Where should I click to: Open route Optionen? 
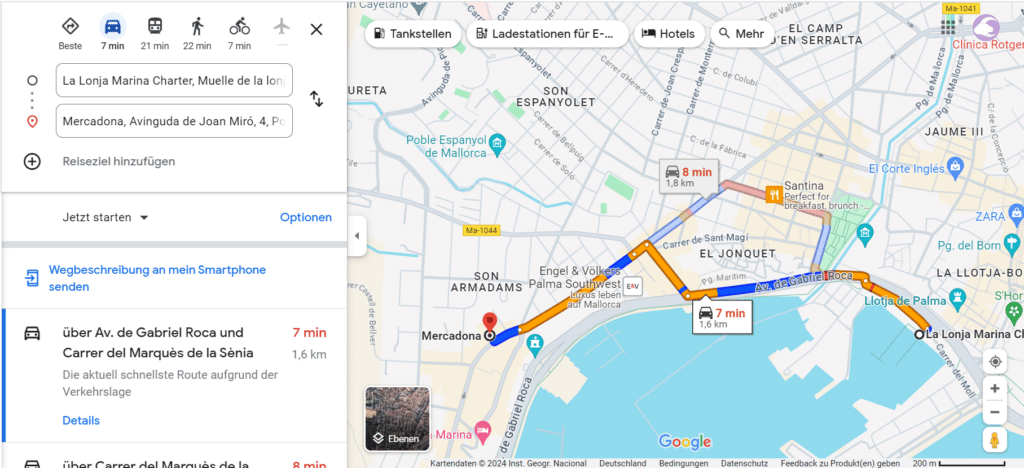pos(305,217)
